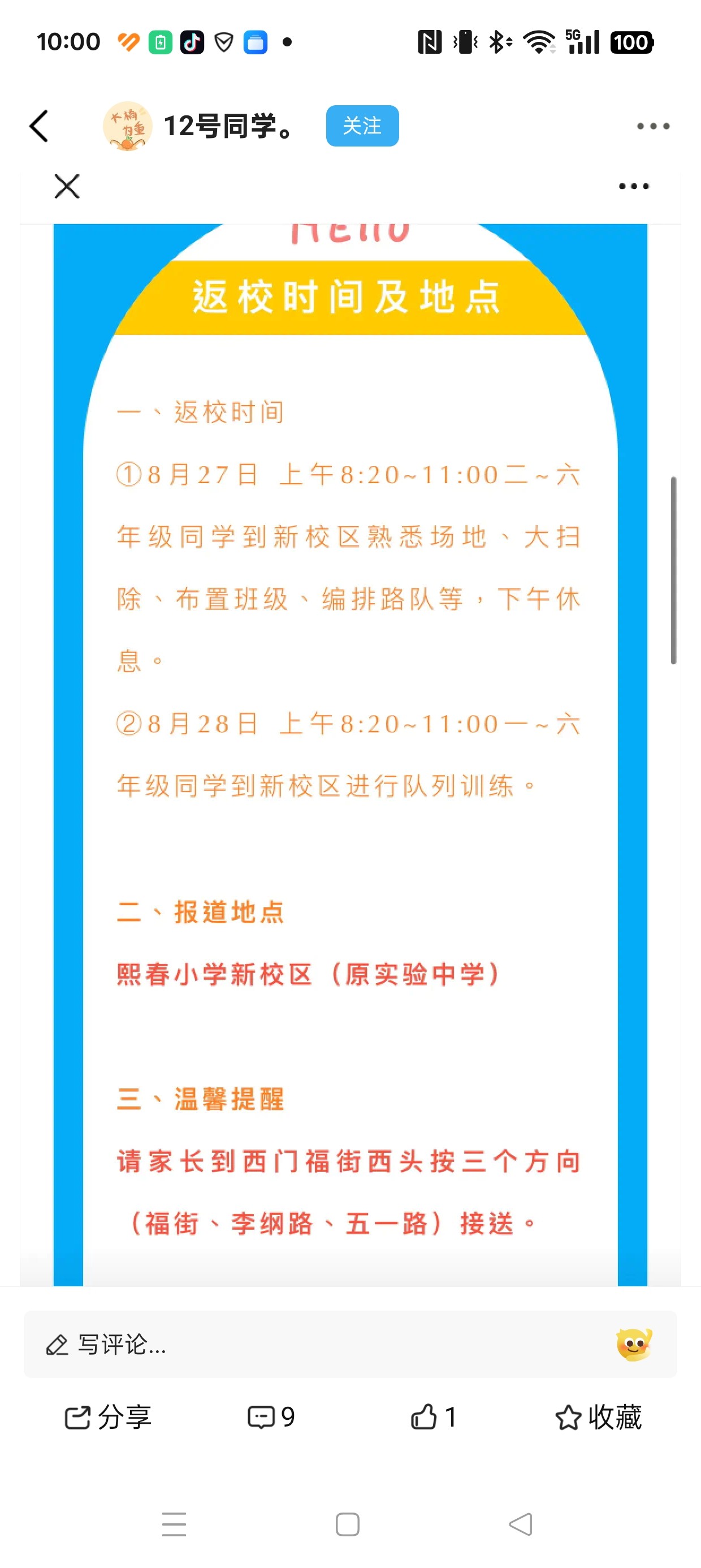View the 9 comments
This screenshot has width=701, height=1568.
pos(271,1417)
